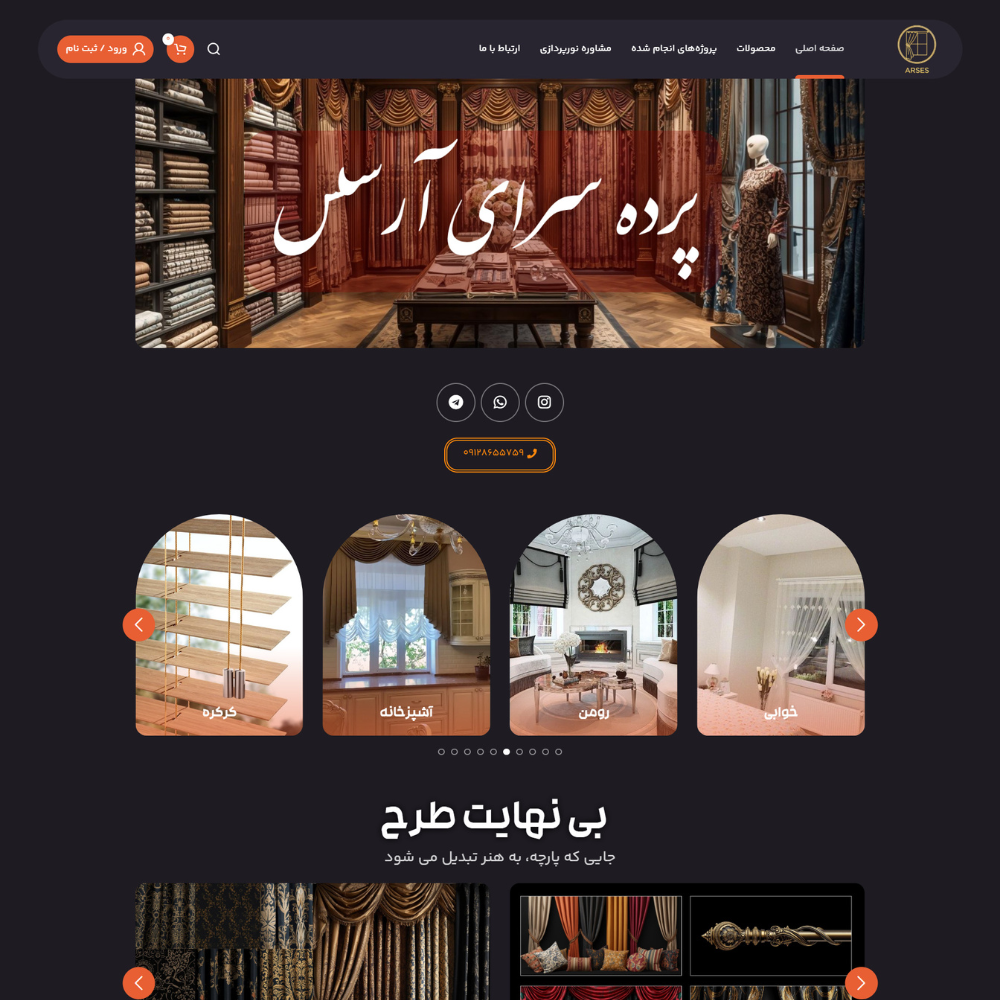This screenshot has height=1000, width=1000.
Task: Open the Telegram social link
Action: [x=456, y=402]
